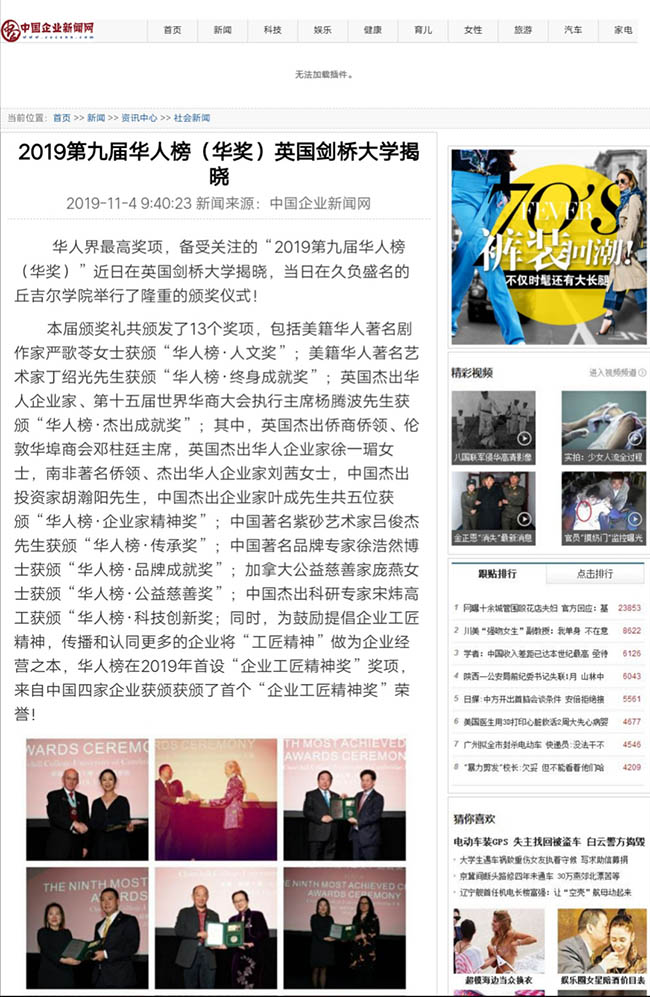This screenshot has width=650, height=997.
Task: Switch to the 科技 section
Action: (x=272, y=30)
